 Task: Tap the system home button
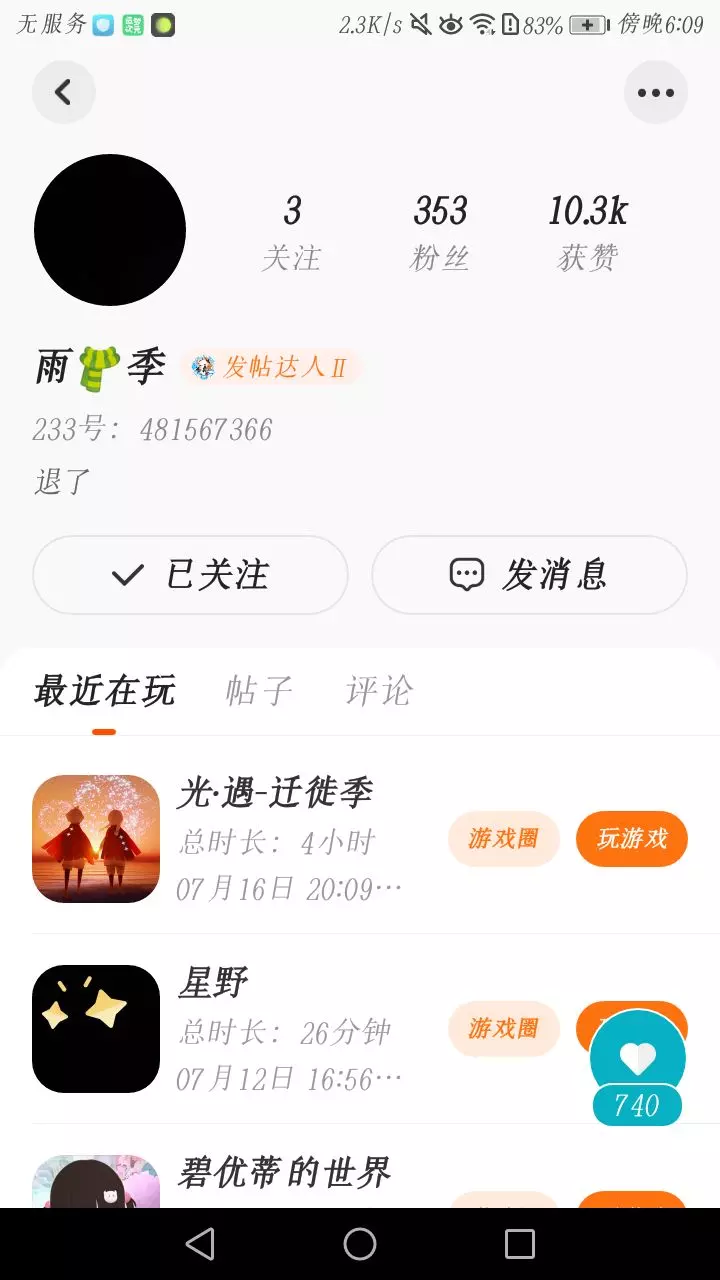tap(360, 1244)
